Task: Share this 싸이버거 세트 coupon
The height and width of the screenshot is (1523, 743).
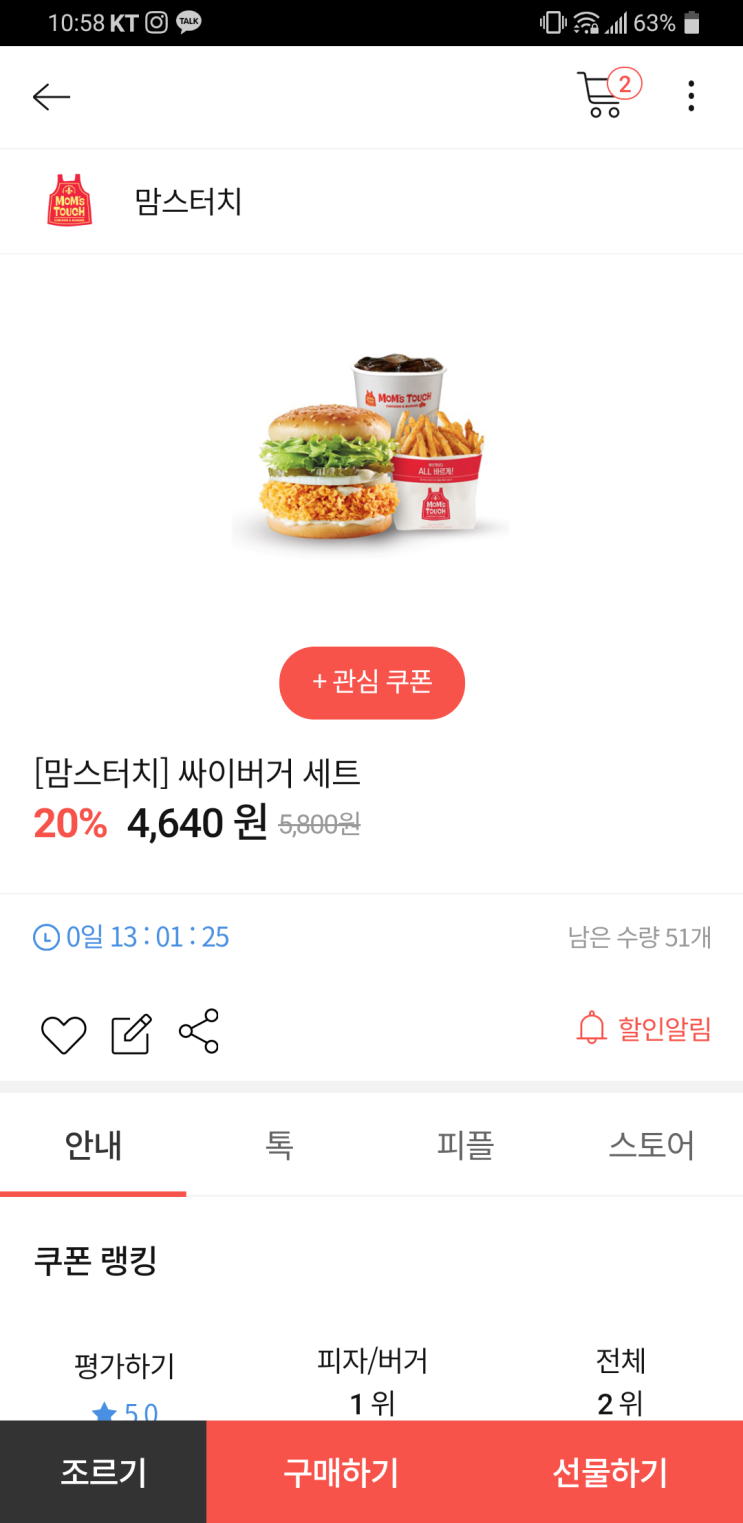Action: tap(198, 1032)
